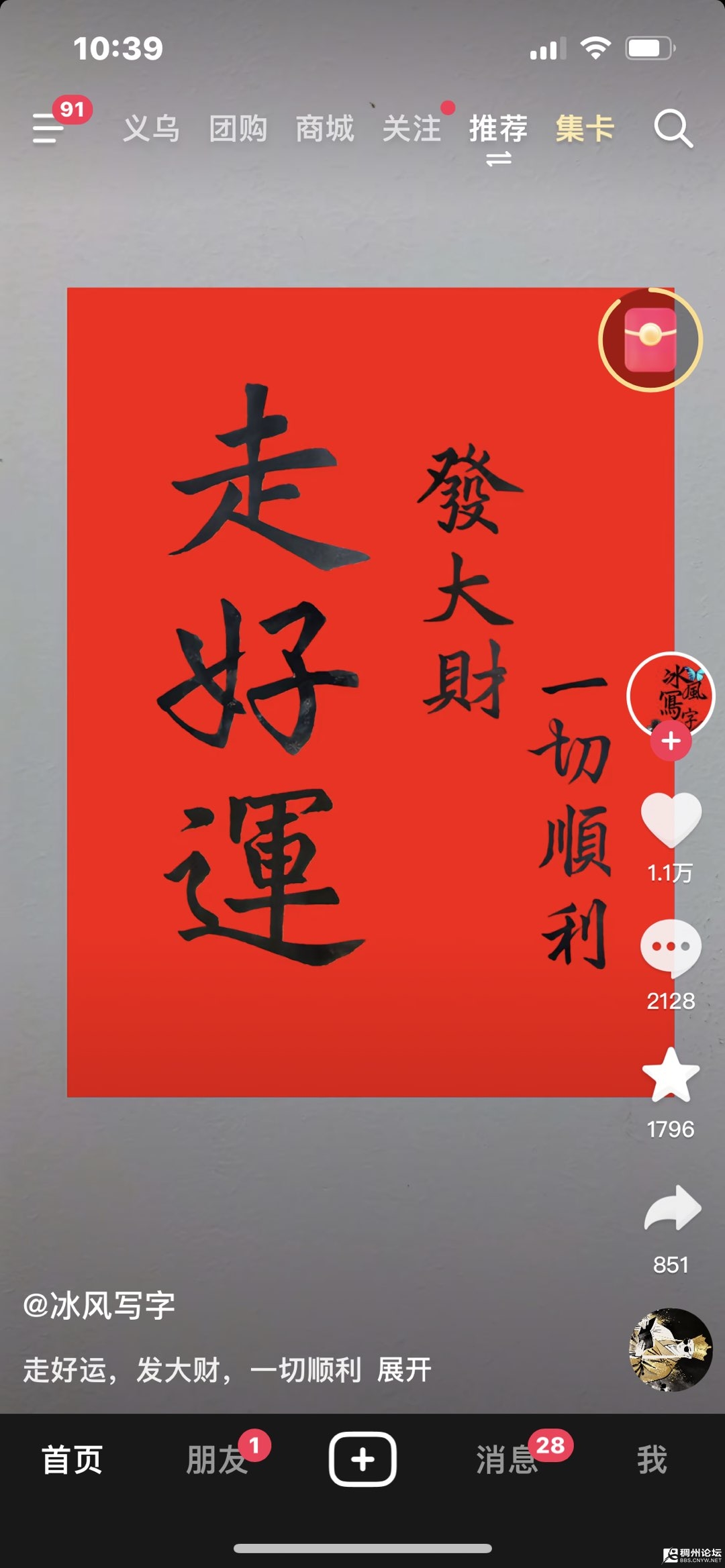Open the @冰风写字 username link
Image resolution: width=725 pixels, height=1568 pixels.
(99, 1306)
